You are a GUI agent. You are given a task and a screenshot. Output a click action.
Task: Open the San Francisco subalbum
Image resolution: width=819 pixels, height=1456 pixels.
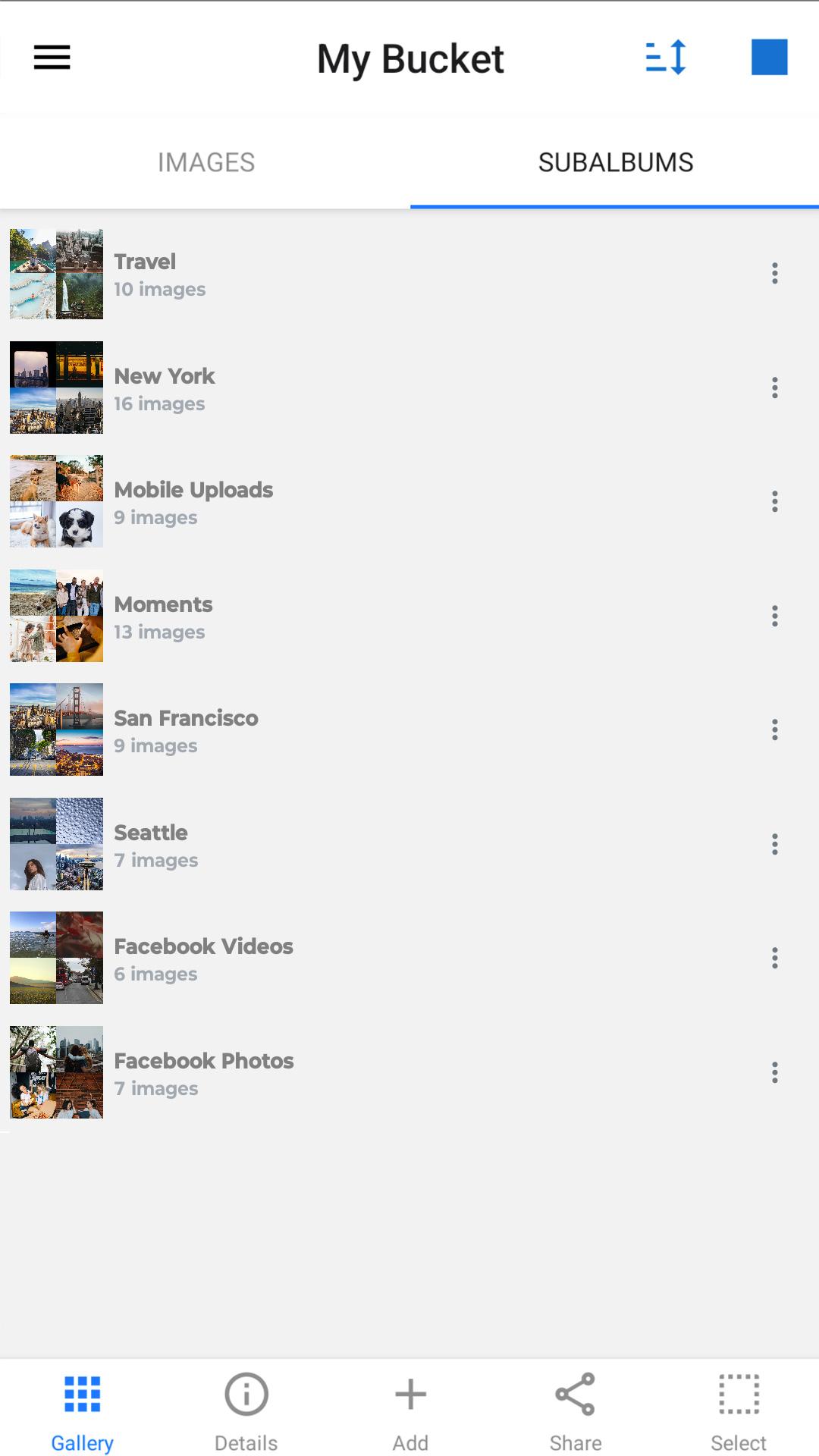(409, 730)
